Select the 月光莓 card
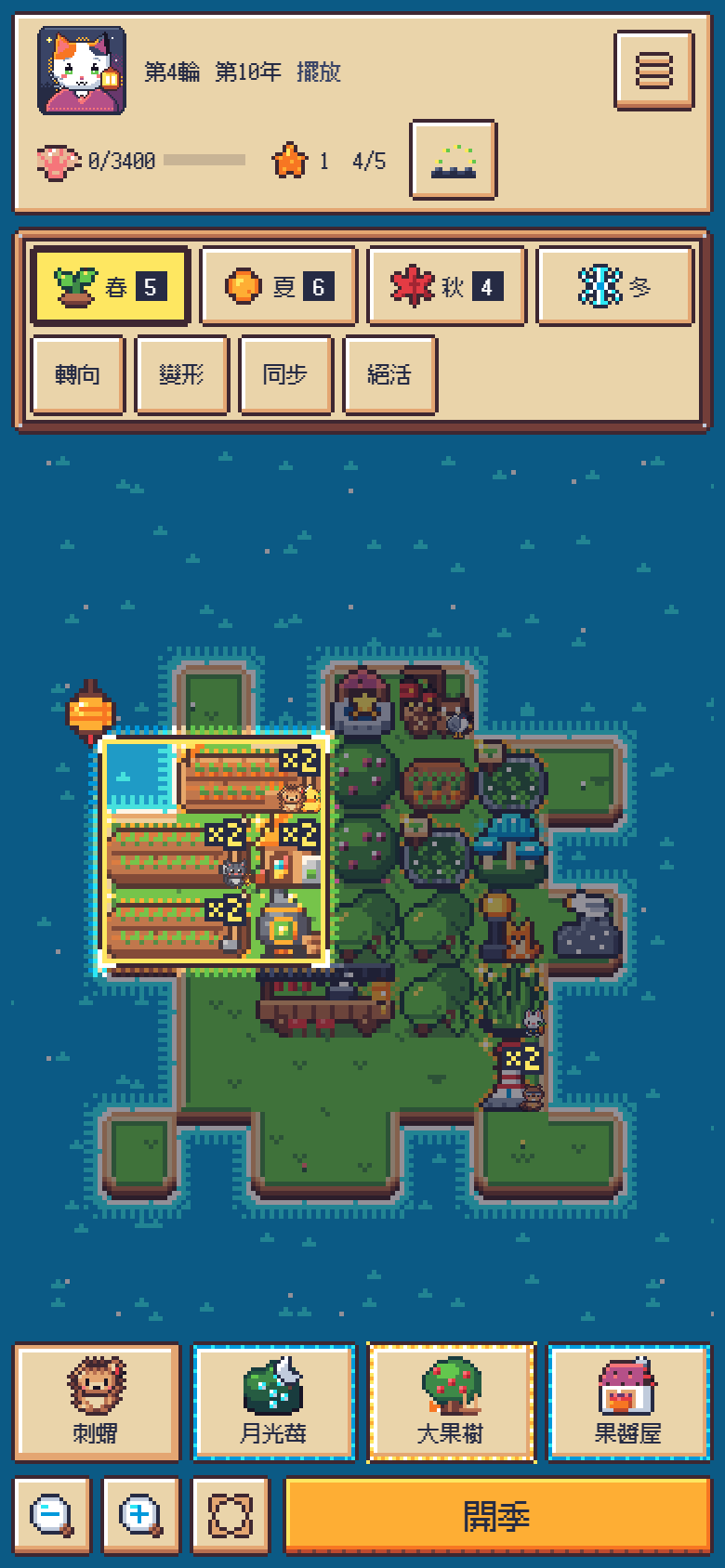725x1568 pixels. pyautogui.click(x=274, y=1403)
